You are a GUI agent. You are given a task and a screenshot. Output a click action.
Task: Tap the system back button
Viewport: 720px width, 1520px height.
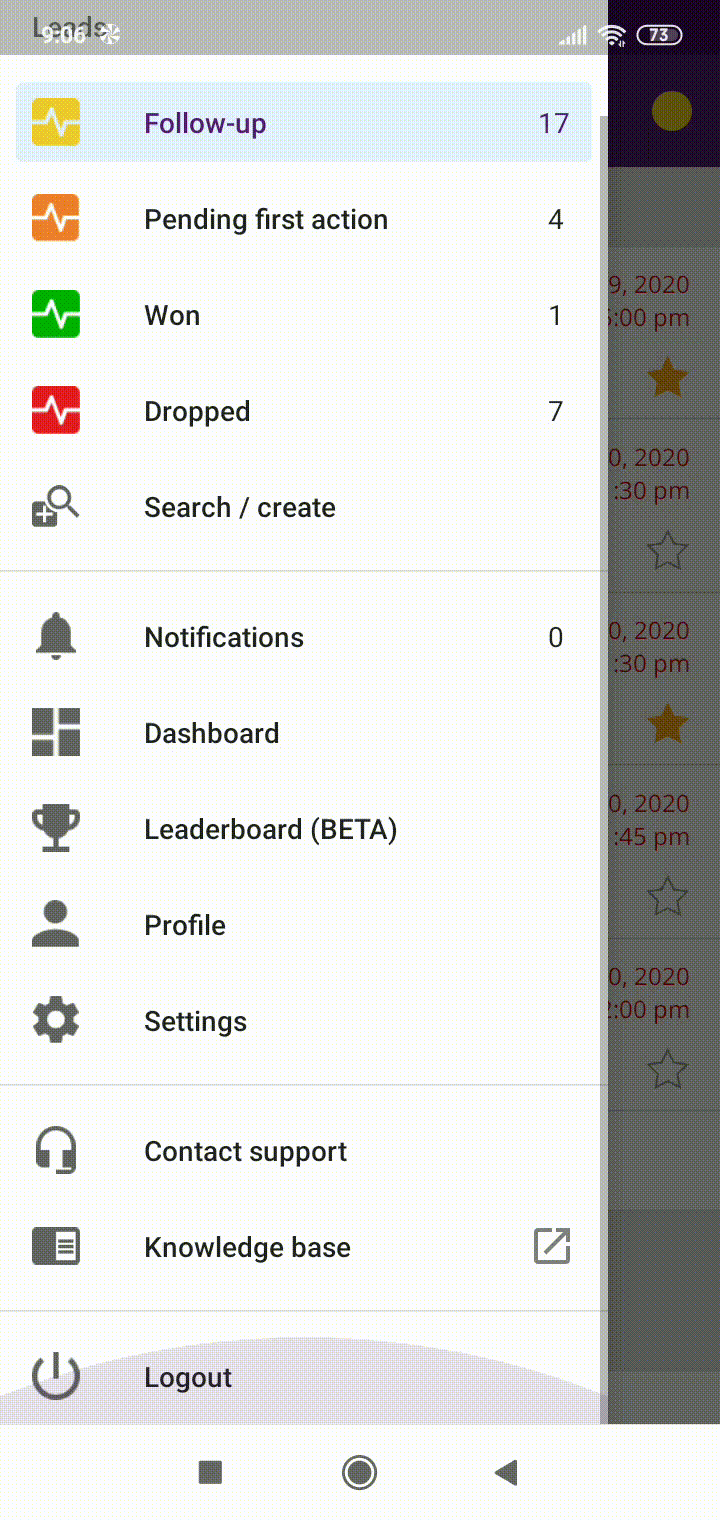pyautogui.click(x=507, y=1472)
